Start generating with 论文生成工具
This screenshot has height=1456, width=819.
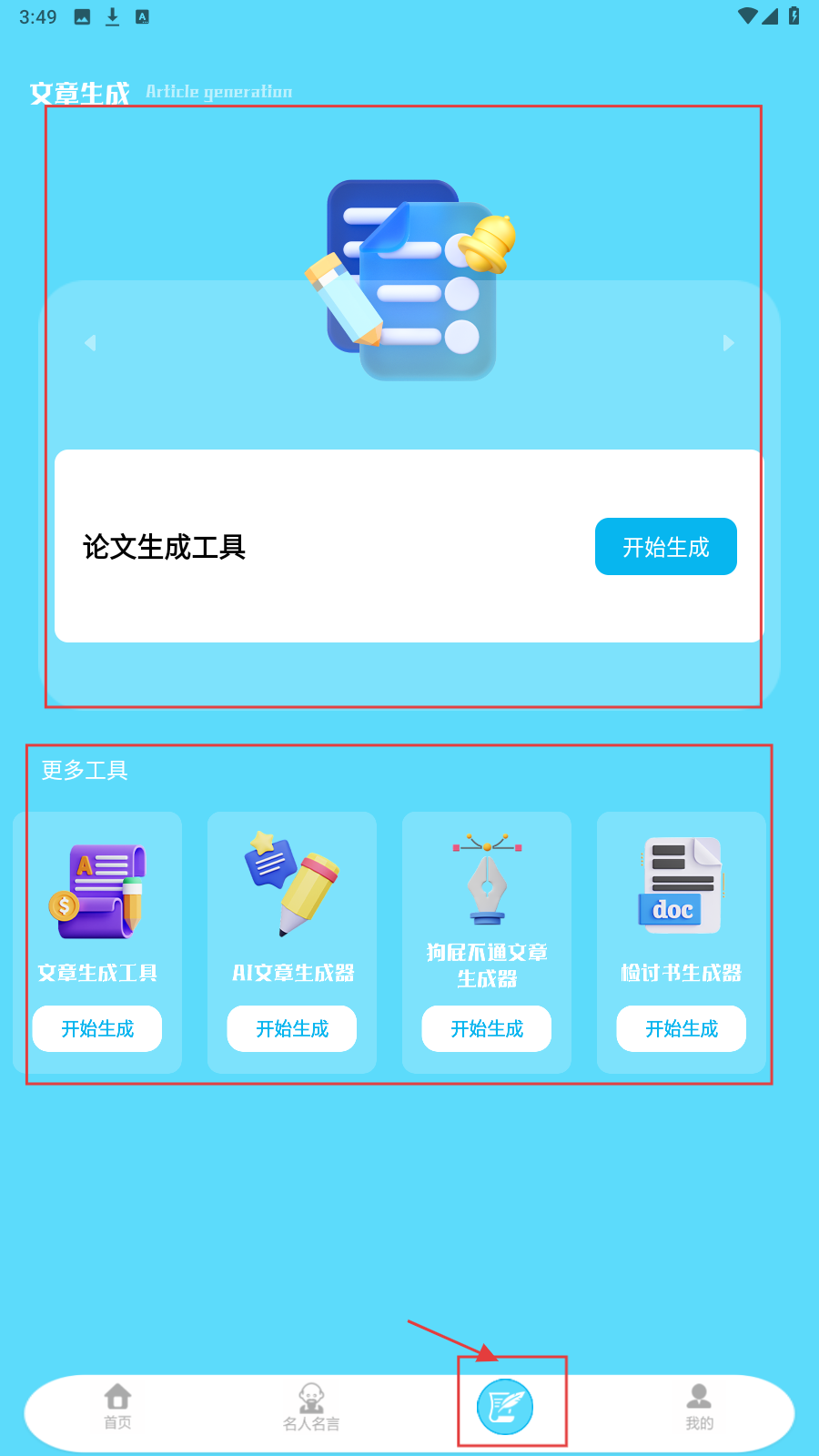pyautogui.click(x=665, y=547)
